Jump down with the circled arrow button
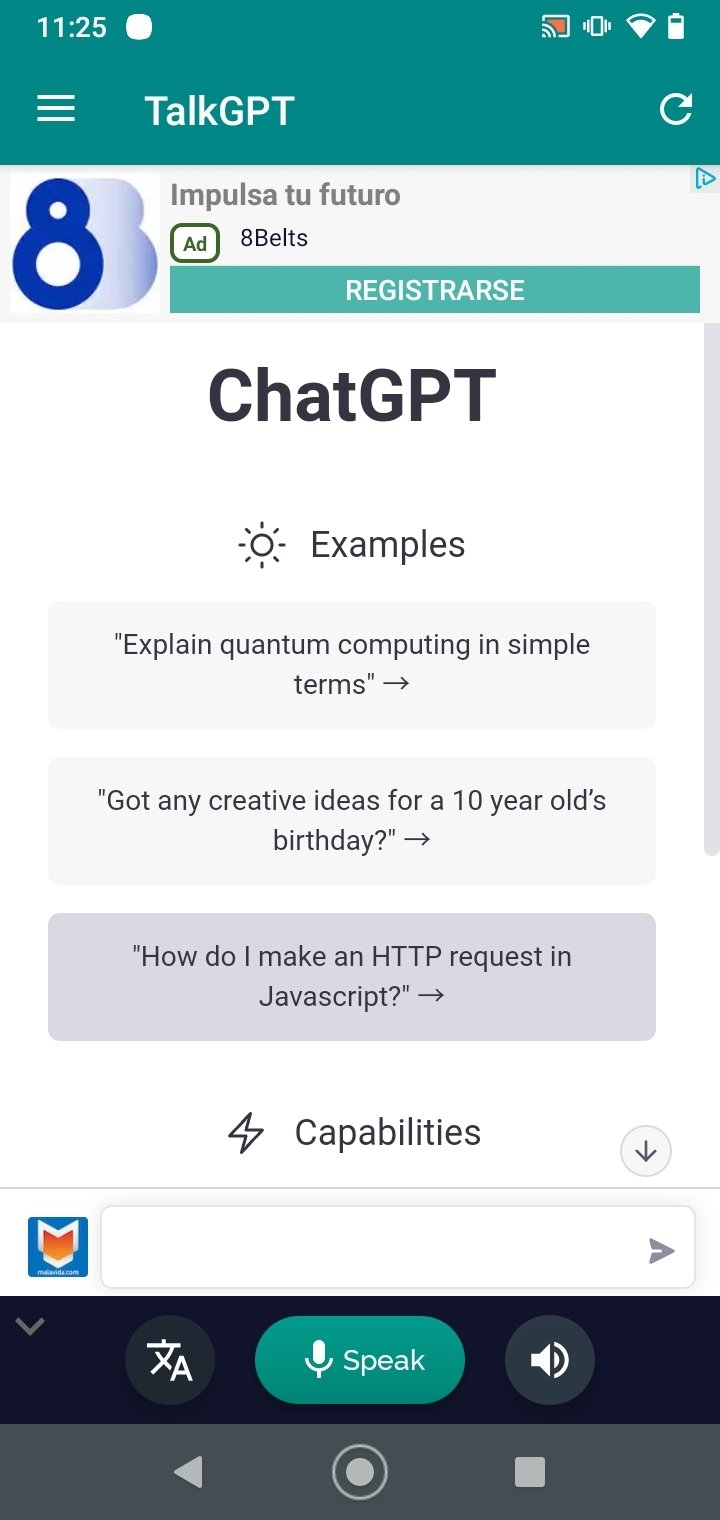Viewport: 720px width, 1520px height. (646, 1151)
